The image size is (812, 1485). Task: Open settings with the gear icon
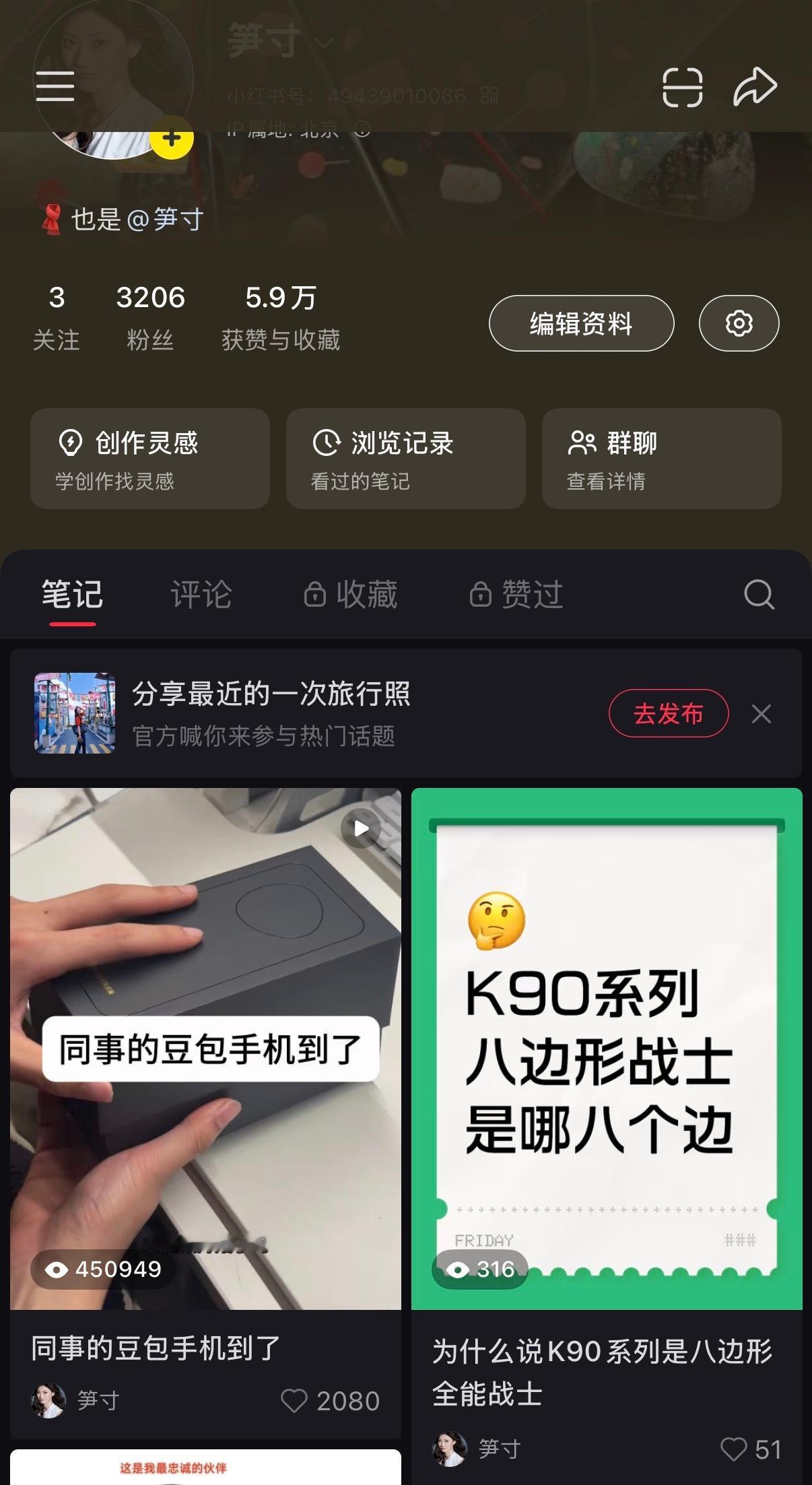point(739,323)
